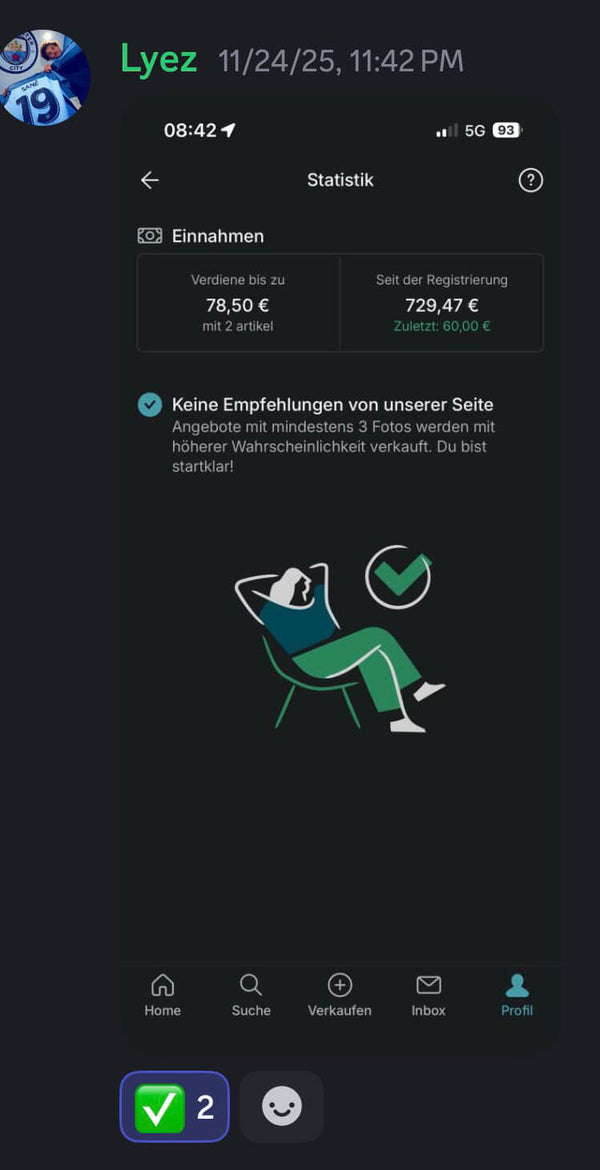The image size is (600, 1170).
Task: Tap the username Lyez
Action: tap(158, 60)
